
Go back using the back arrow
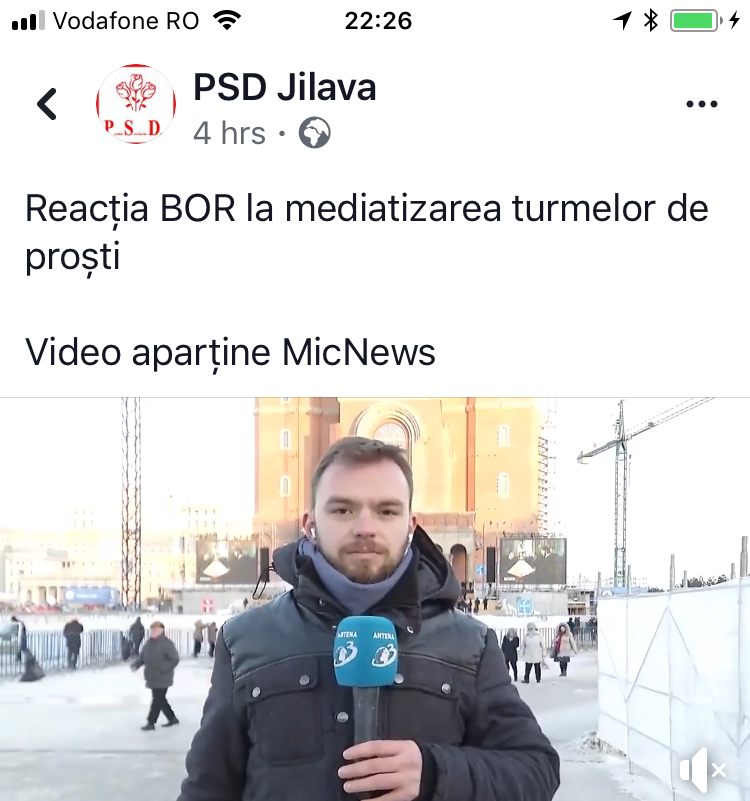click(x=46, y=104)
